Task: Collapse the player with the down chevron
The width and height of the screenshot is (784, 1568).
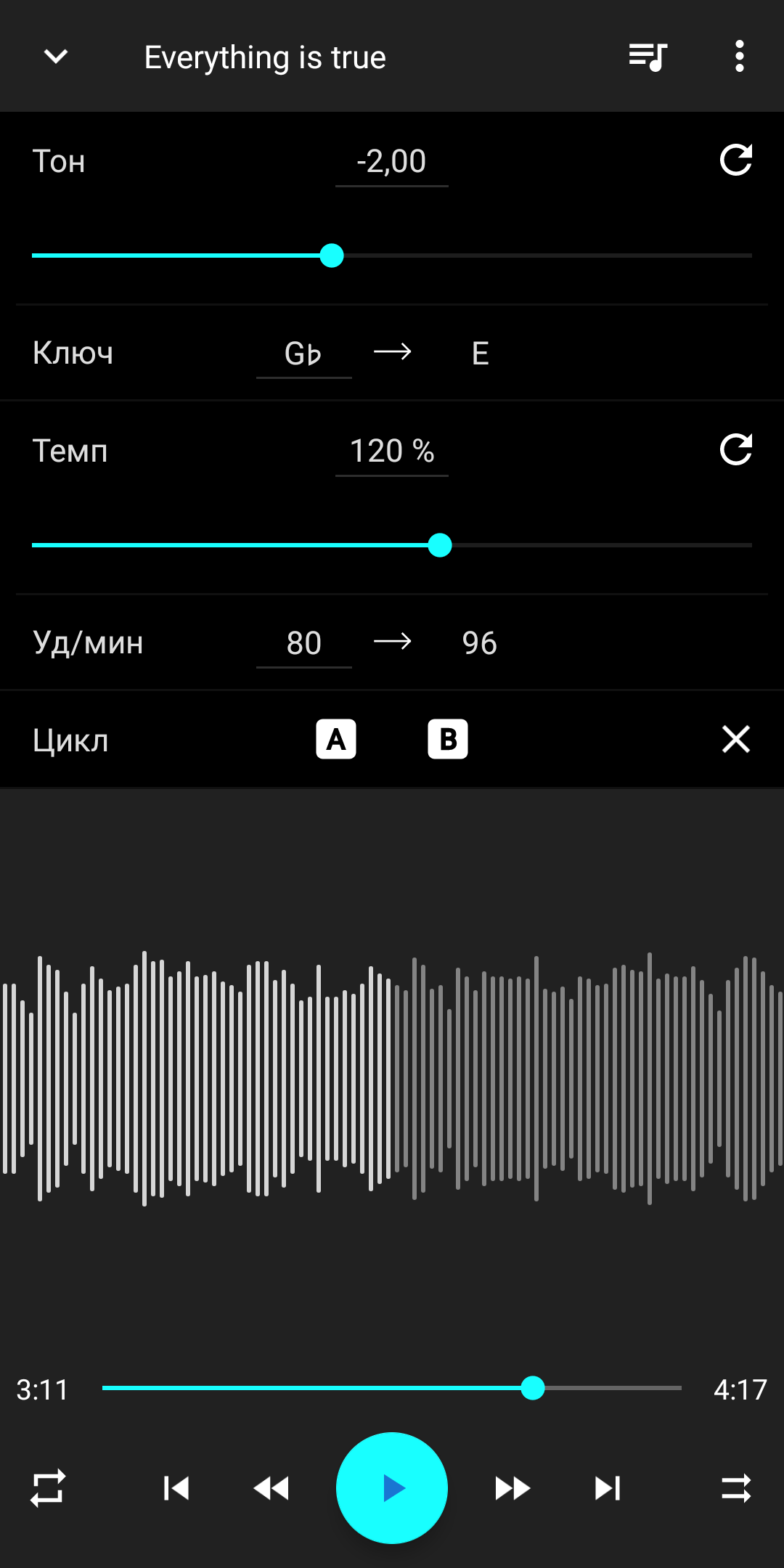Action: coord(56,57)
